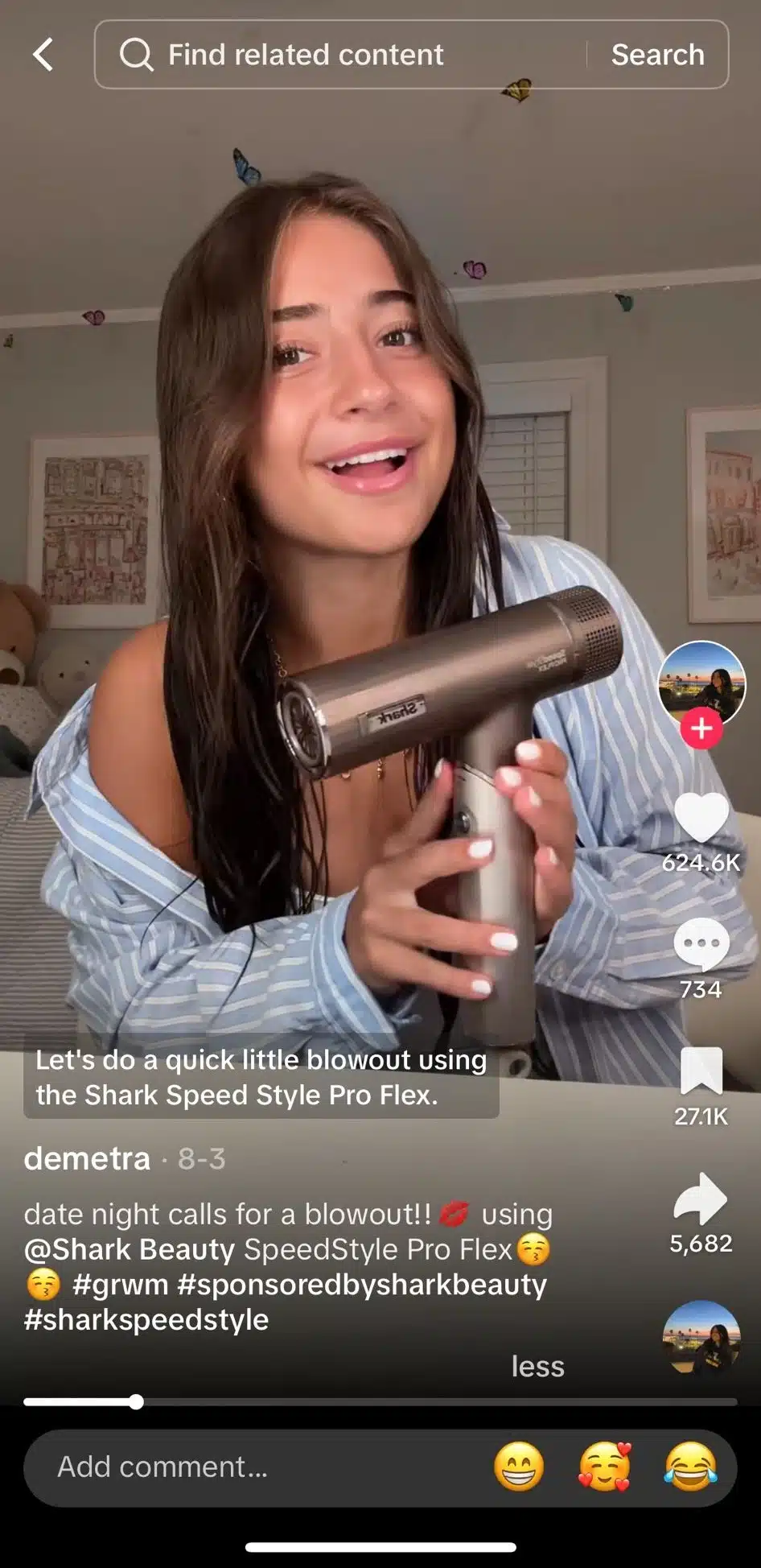
Task: Open the comments bubble
Action: (x=701, y=944)
